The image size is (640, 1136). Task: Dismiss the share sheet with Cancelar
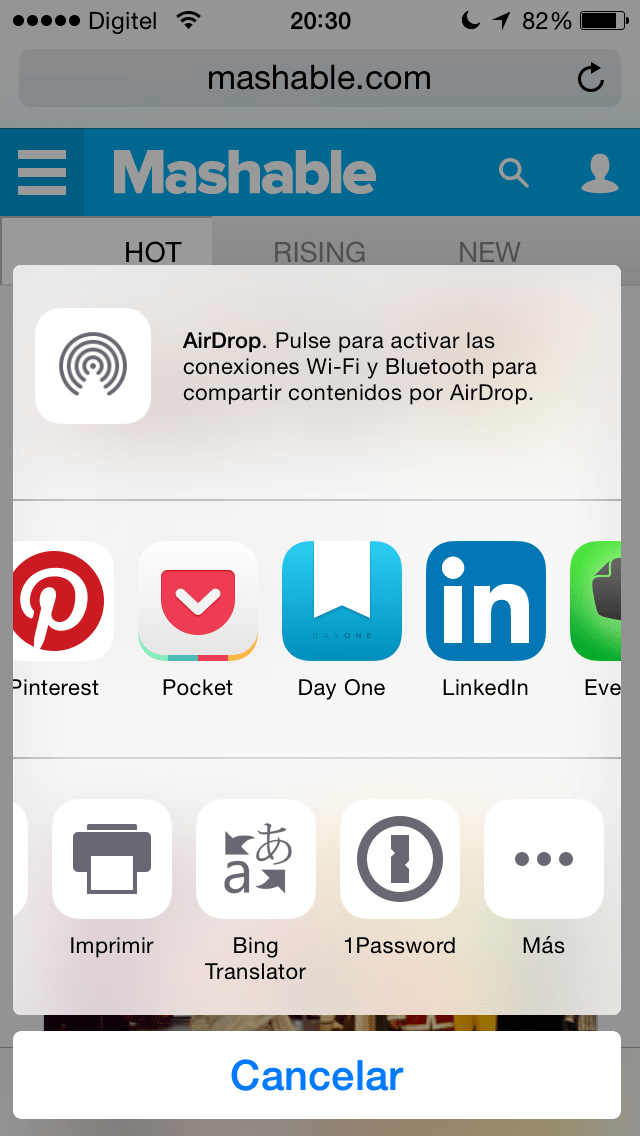317,1076
